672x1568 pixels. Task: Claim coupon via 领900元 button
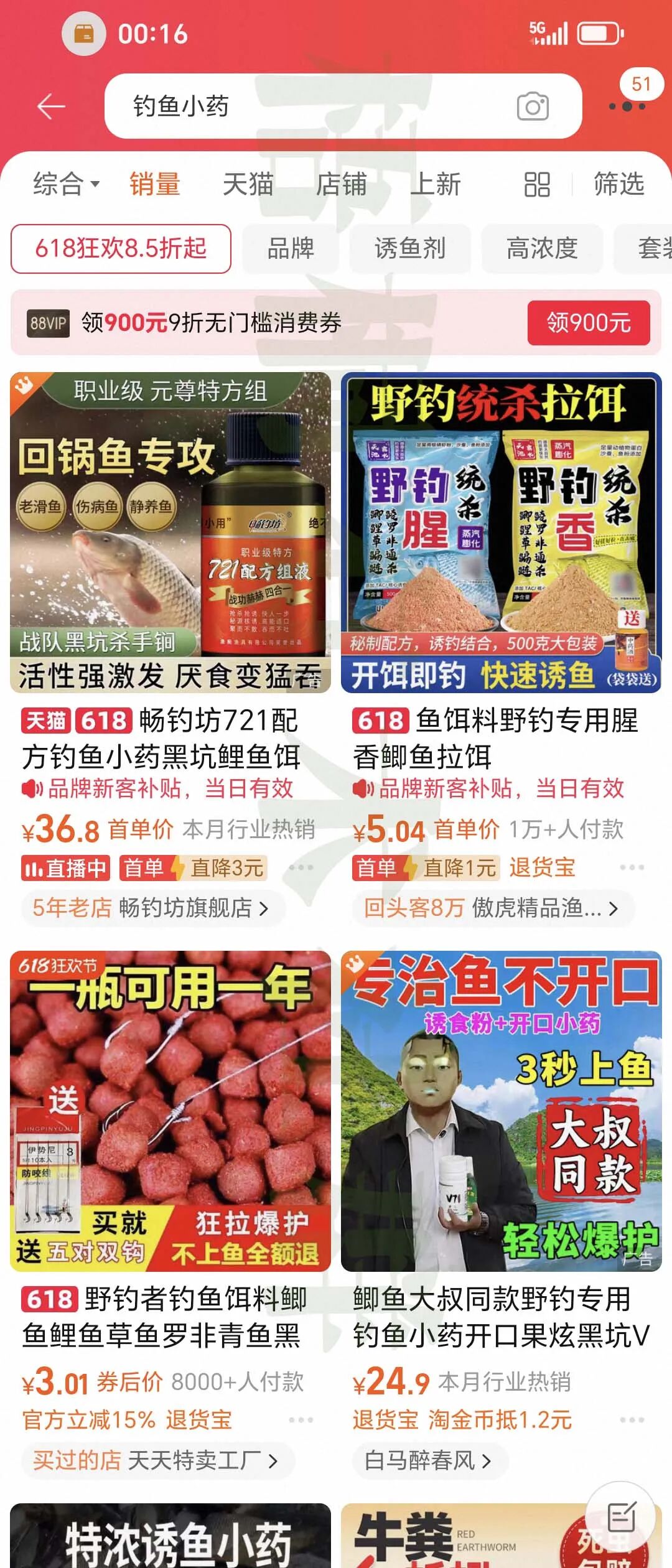point(588,323)
